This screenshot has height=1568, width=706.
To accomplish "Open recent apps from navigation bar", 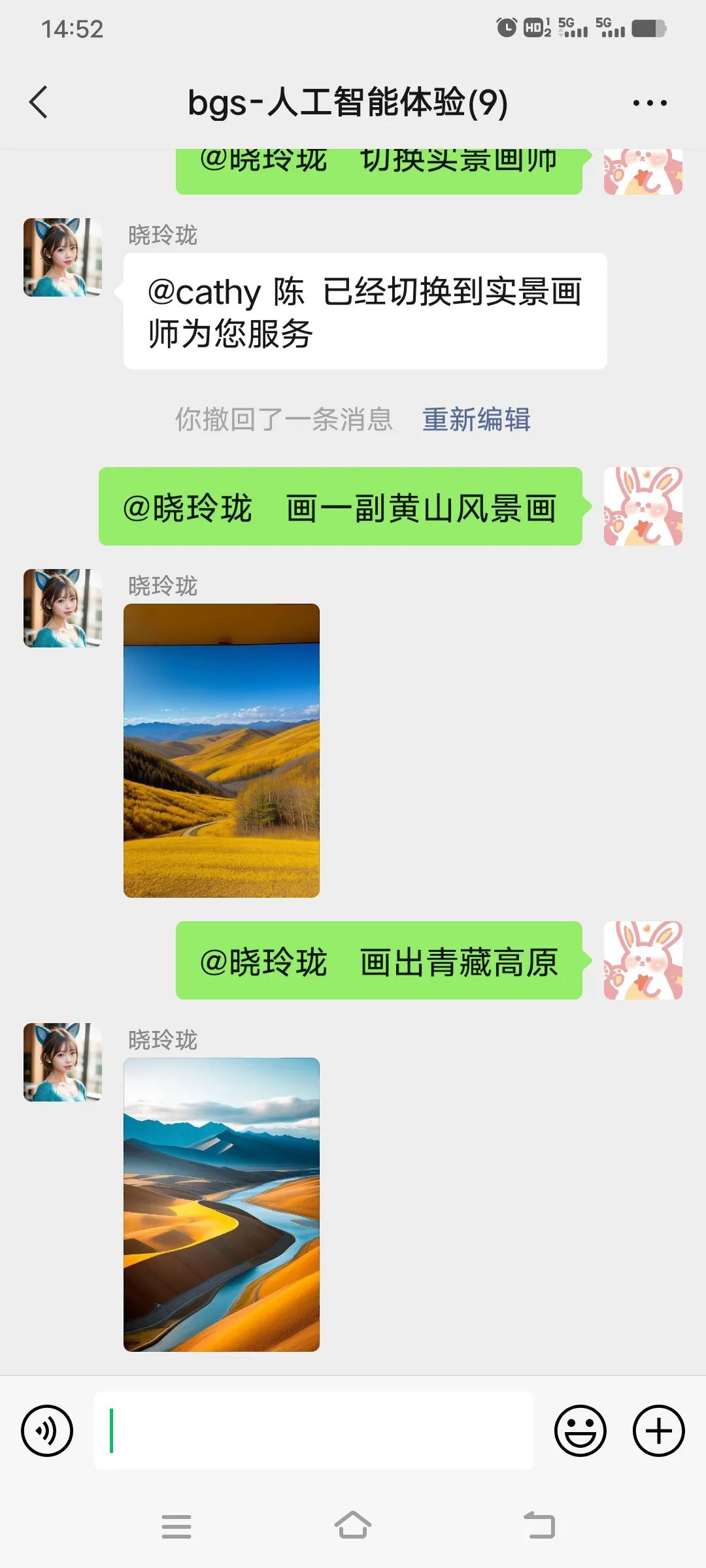I will [x=176, y=1526].
